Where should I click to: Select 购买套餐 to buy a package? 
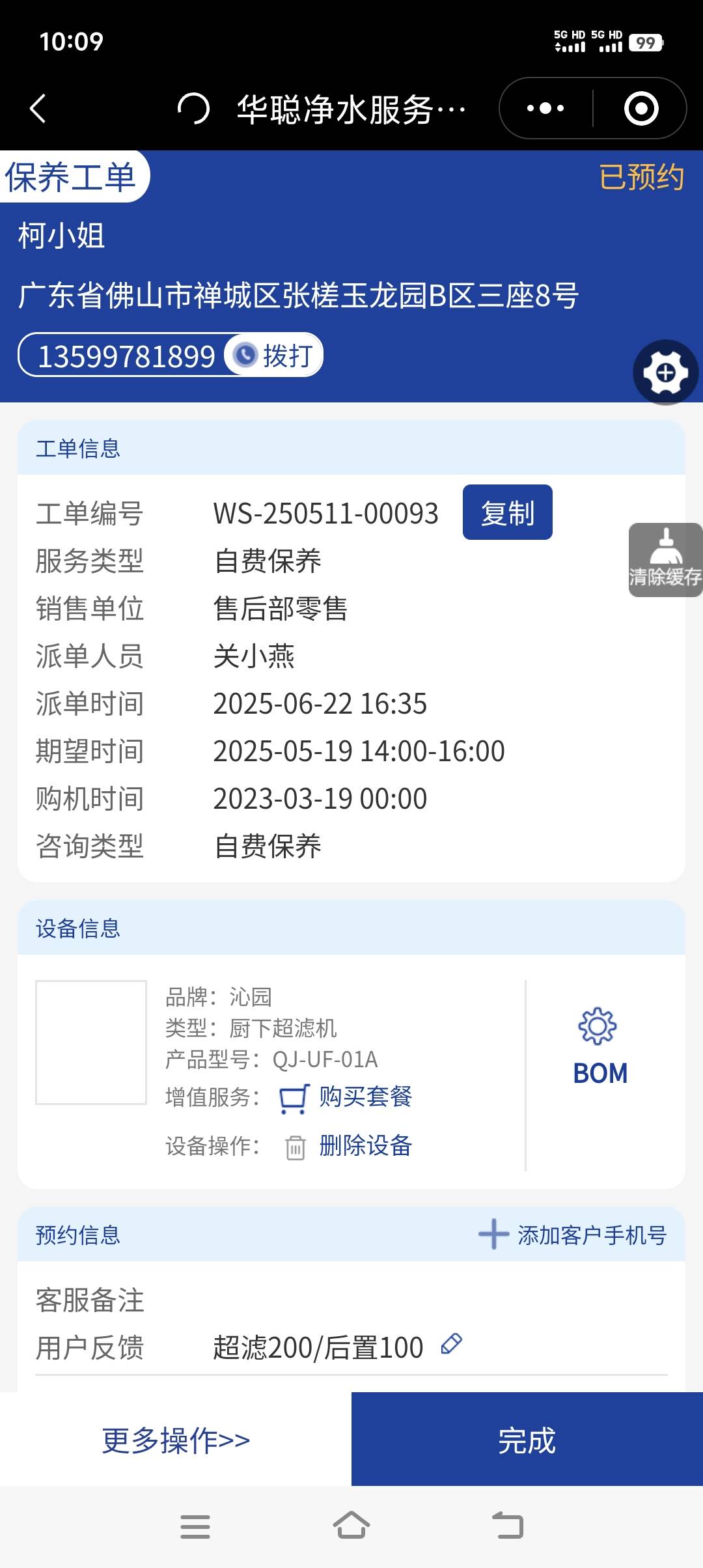[365, 1097]
